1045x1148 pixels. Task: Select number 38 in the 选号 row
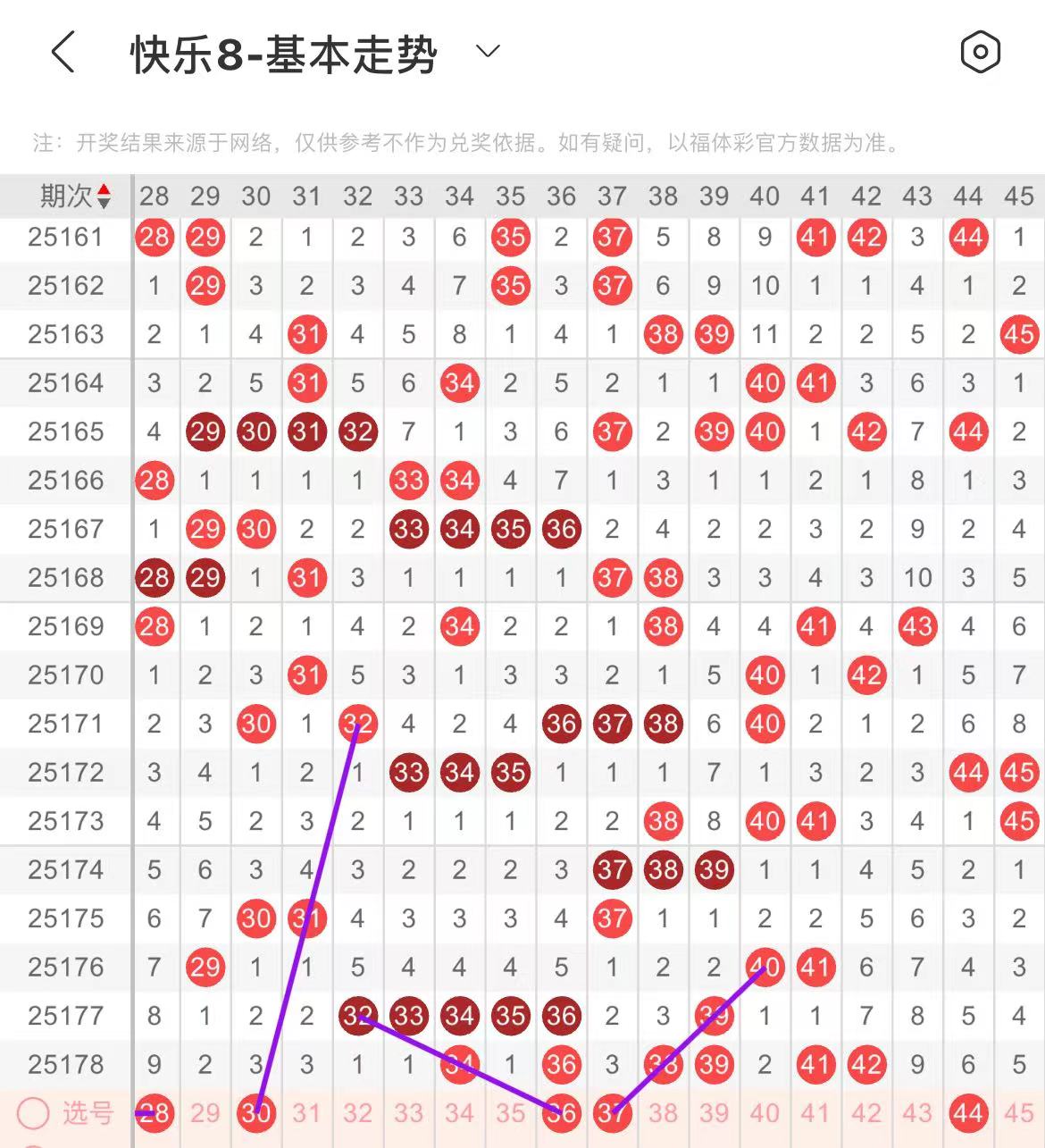[663, 1113]
